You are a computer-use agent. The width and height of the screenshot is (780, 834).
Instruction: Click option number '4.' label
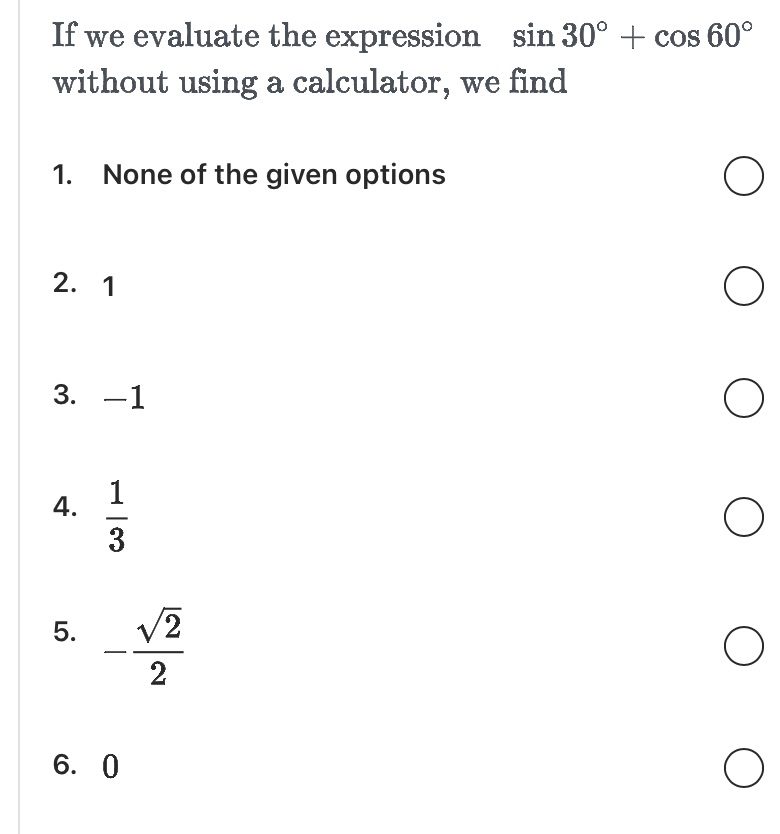click(65, 506)
